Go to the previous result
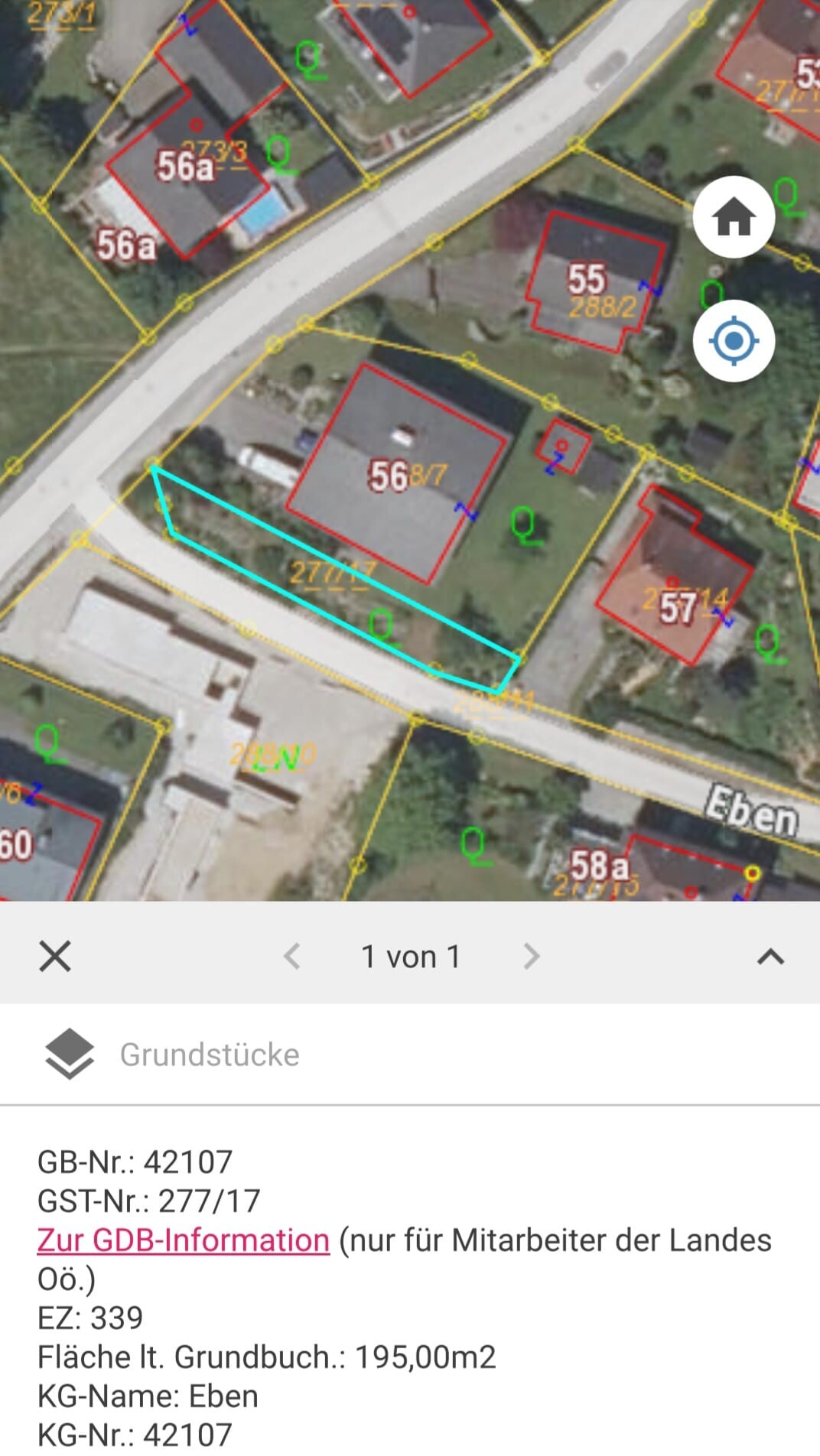 coord(291,956)
